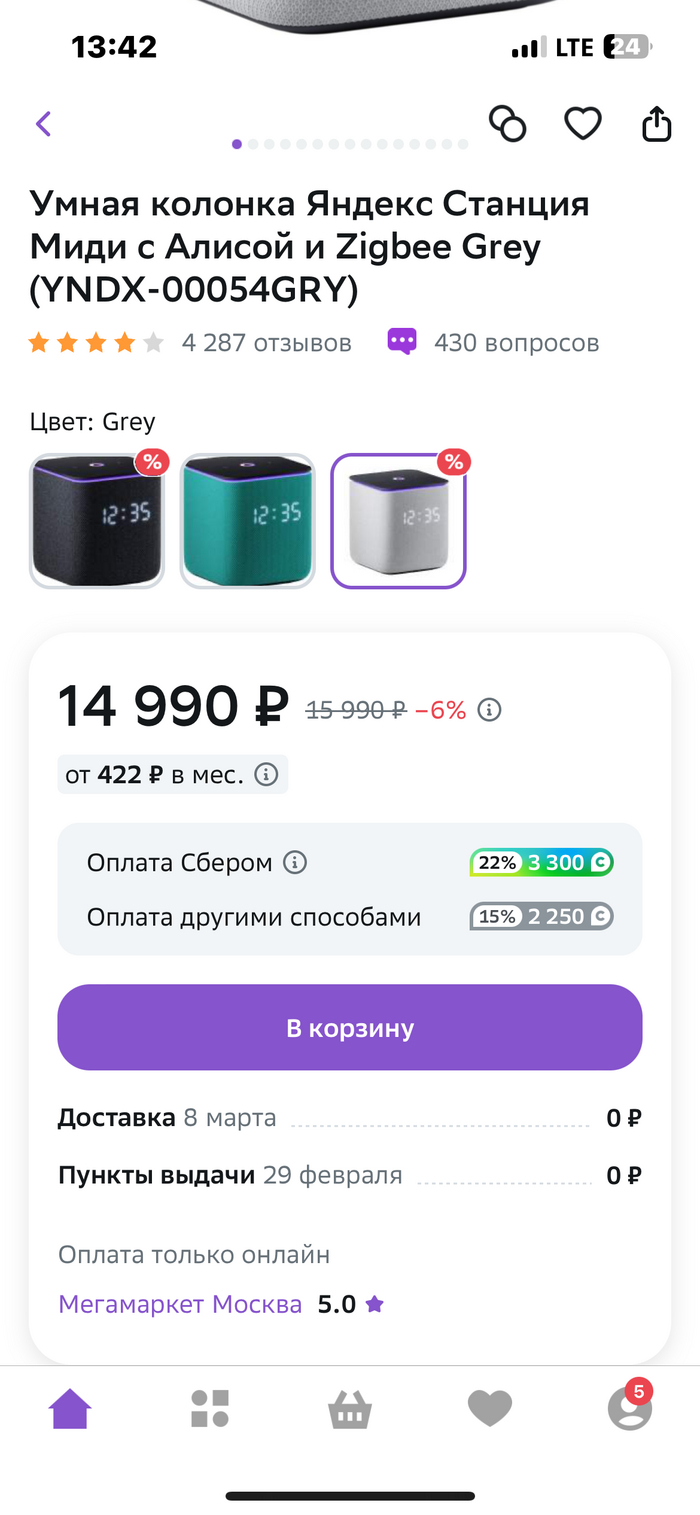This screenshot has height=1515, width=700.
Task: Tap the В корзину button
Action: [x=350, y=1027]
